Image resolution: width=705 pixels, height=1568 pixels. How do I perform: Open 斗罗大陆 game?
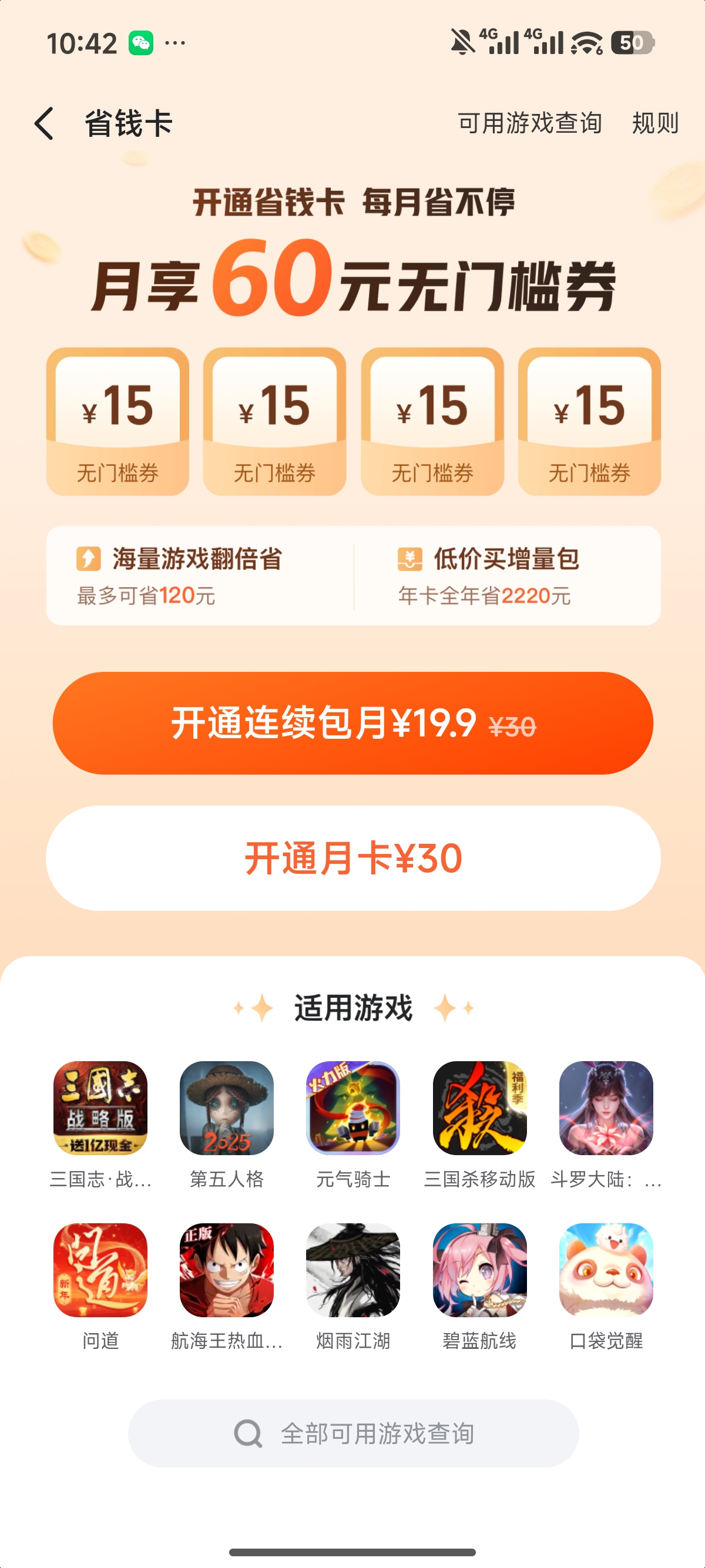606,1108
